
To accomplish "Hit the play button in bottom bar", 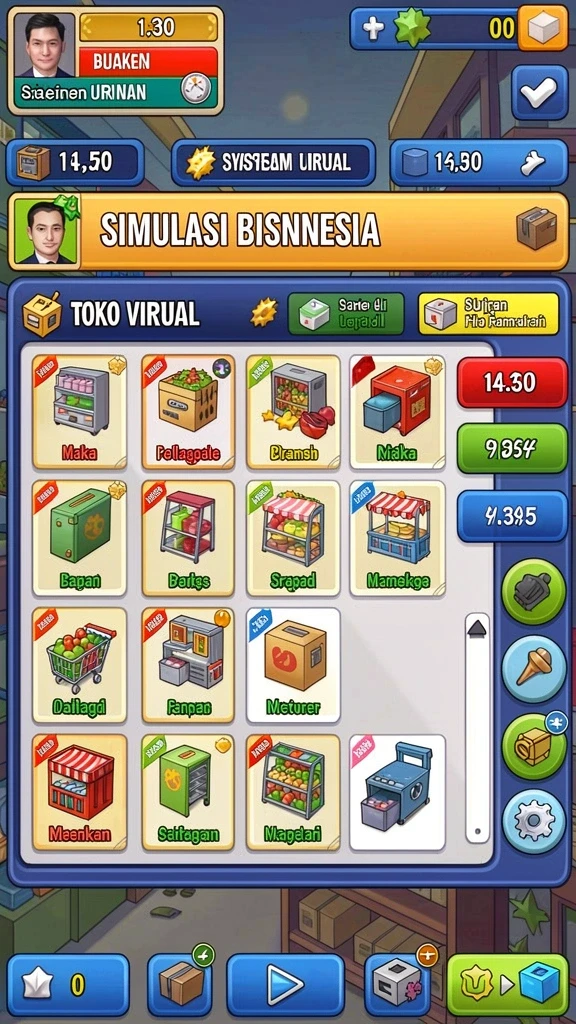I will point(285,985).
